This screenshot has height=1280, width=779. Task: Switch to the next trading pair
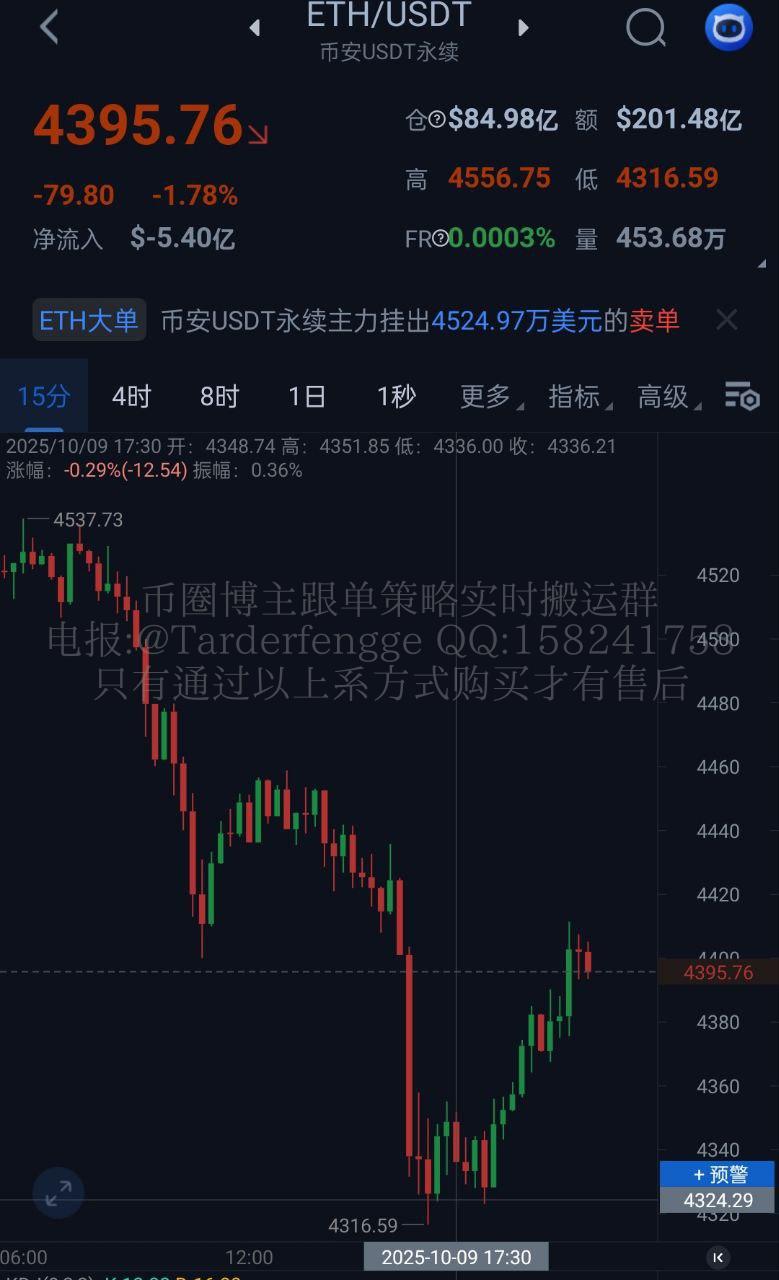click(x=522, y=28)
